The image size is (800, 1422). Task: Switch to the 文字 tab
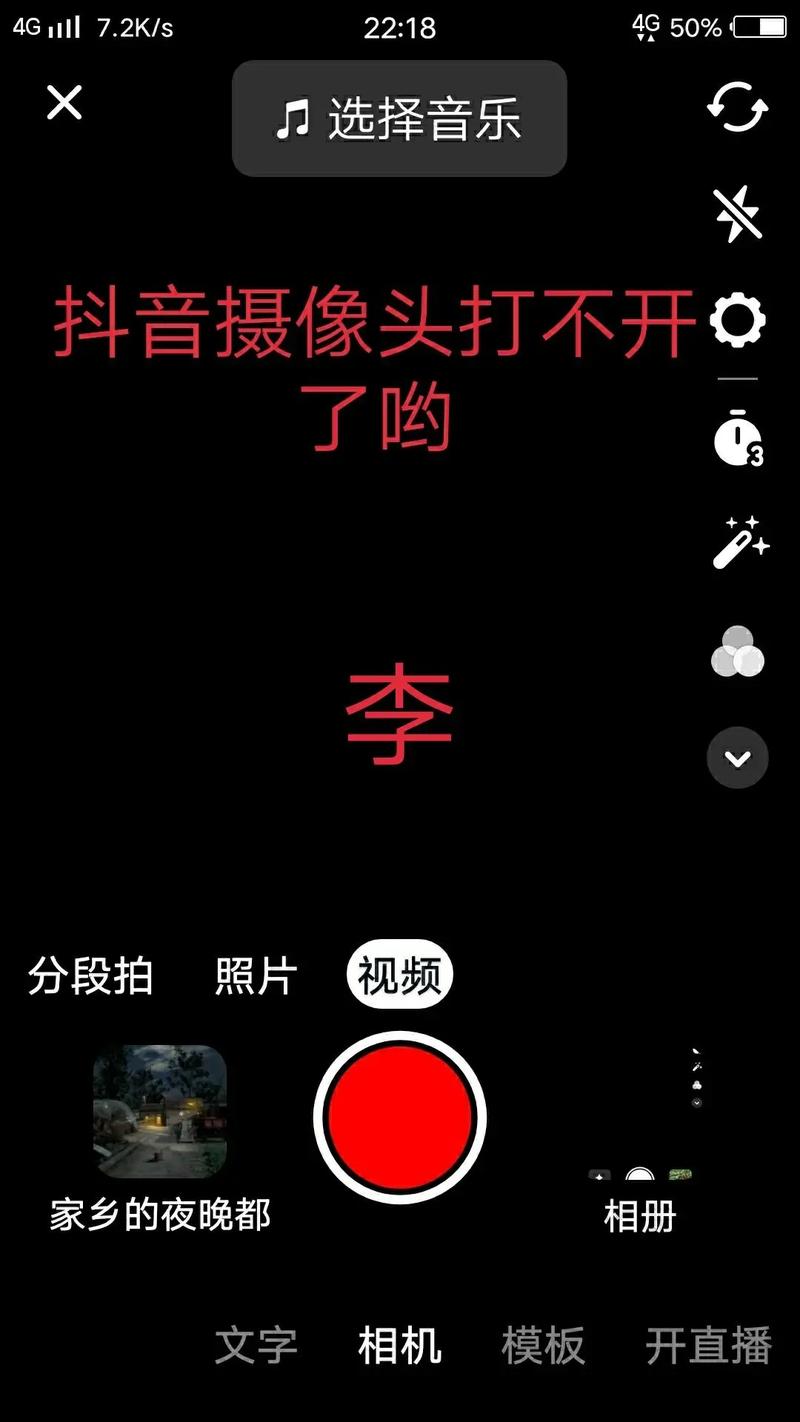pyautogui.click(x=258, y=1347)
